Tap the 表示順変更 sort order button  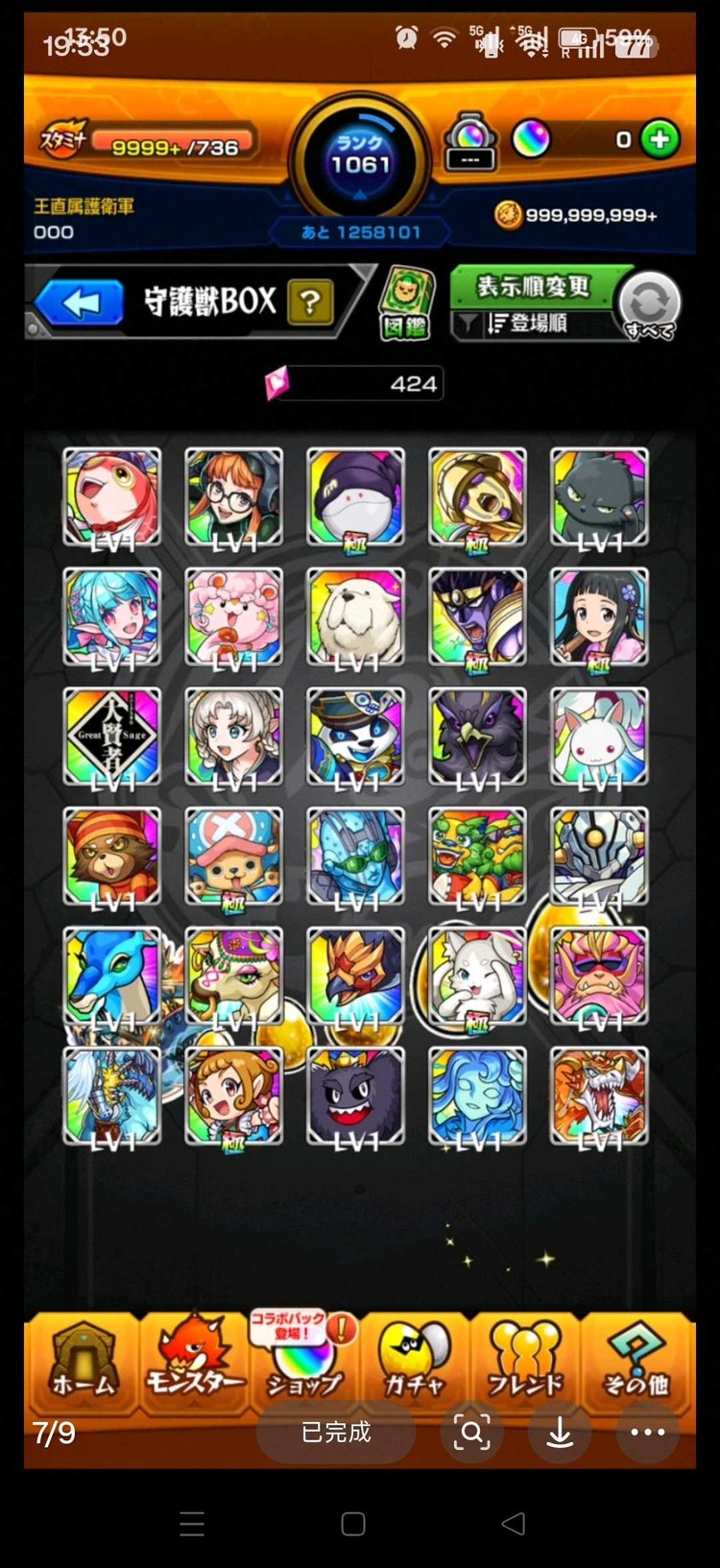pos(533,286)
